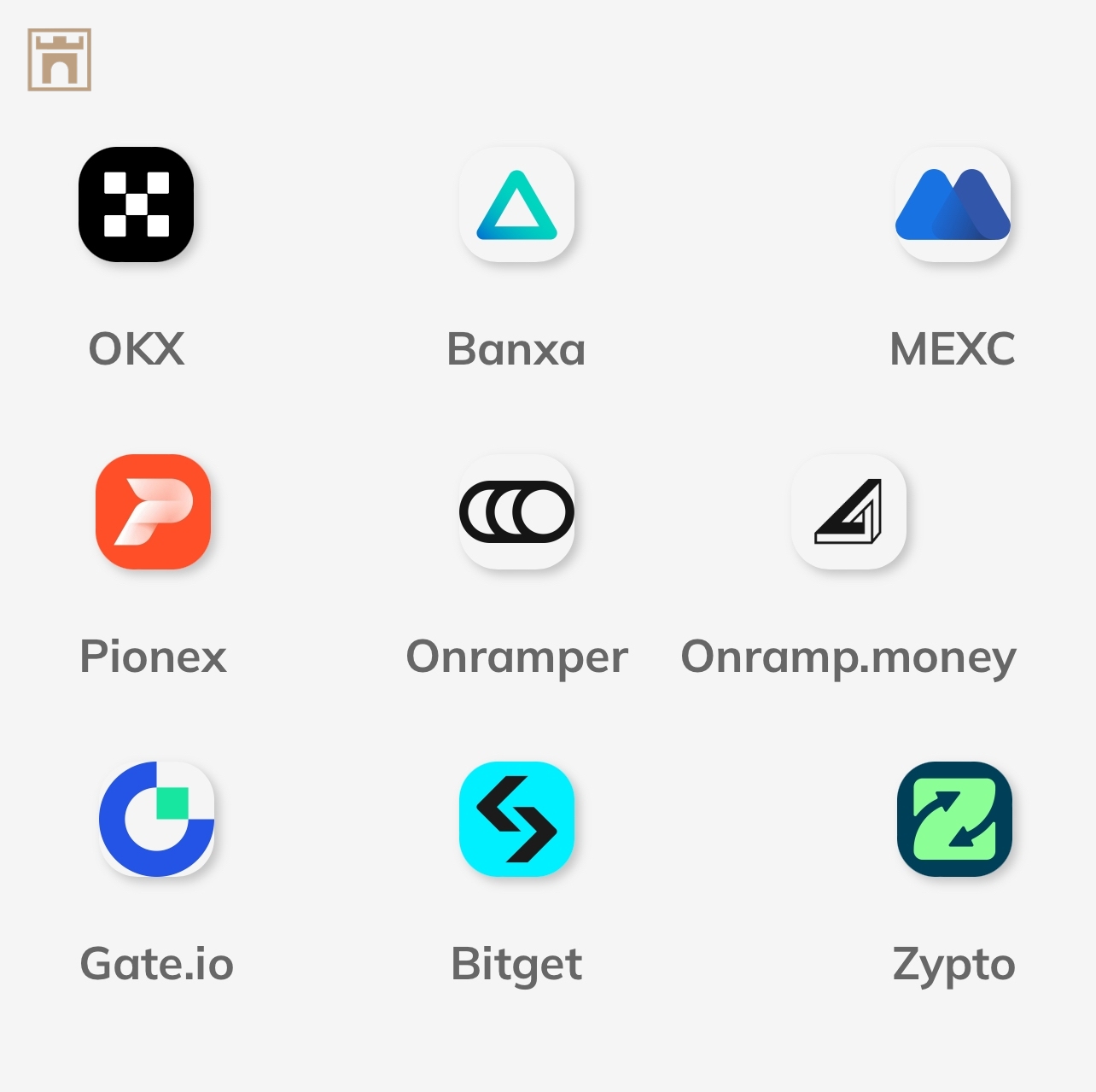Viewport: 1096px width, 1092px height.
Task: Launch the Zypto option
Action: coord(954,820)
